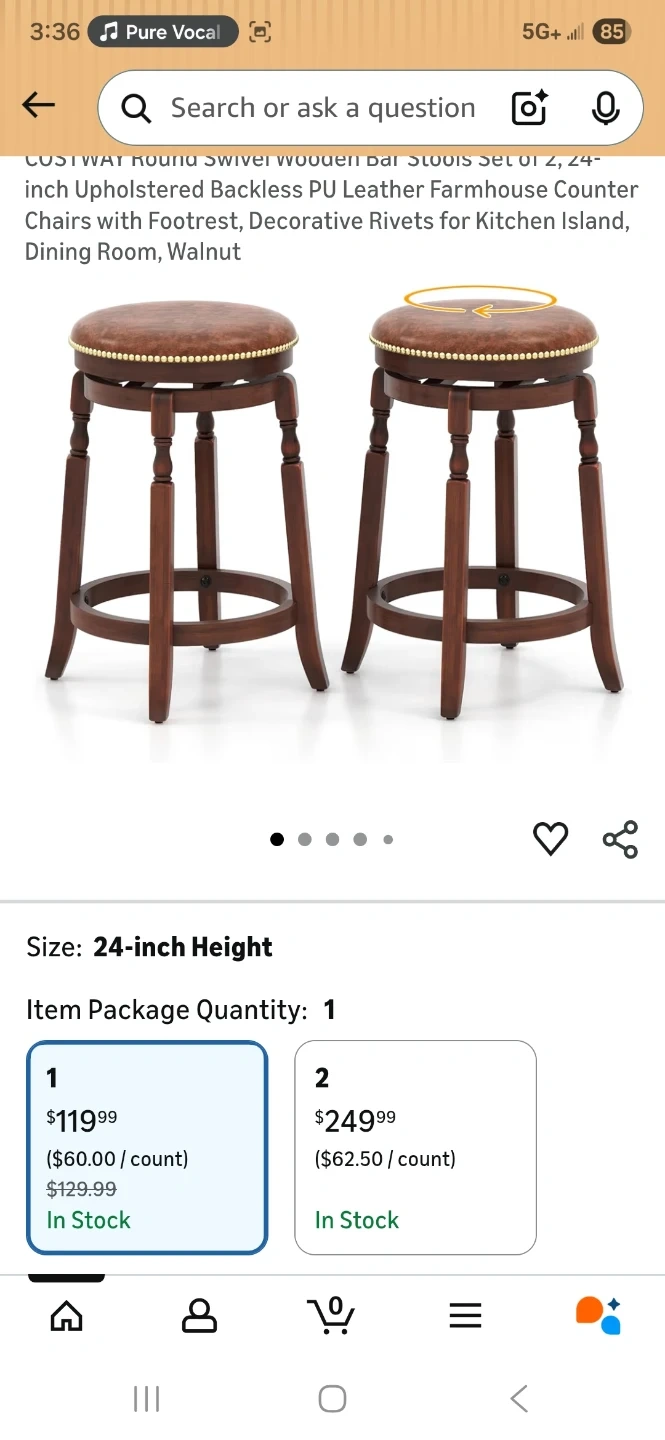View the shopping cart
The width and height of the screenshot is (665, 1440).
point(331,1315)
